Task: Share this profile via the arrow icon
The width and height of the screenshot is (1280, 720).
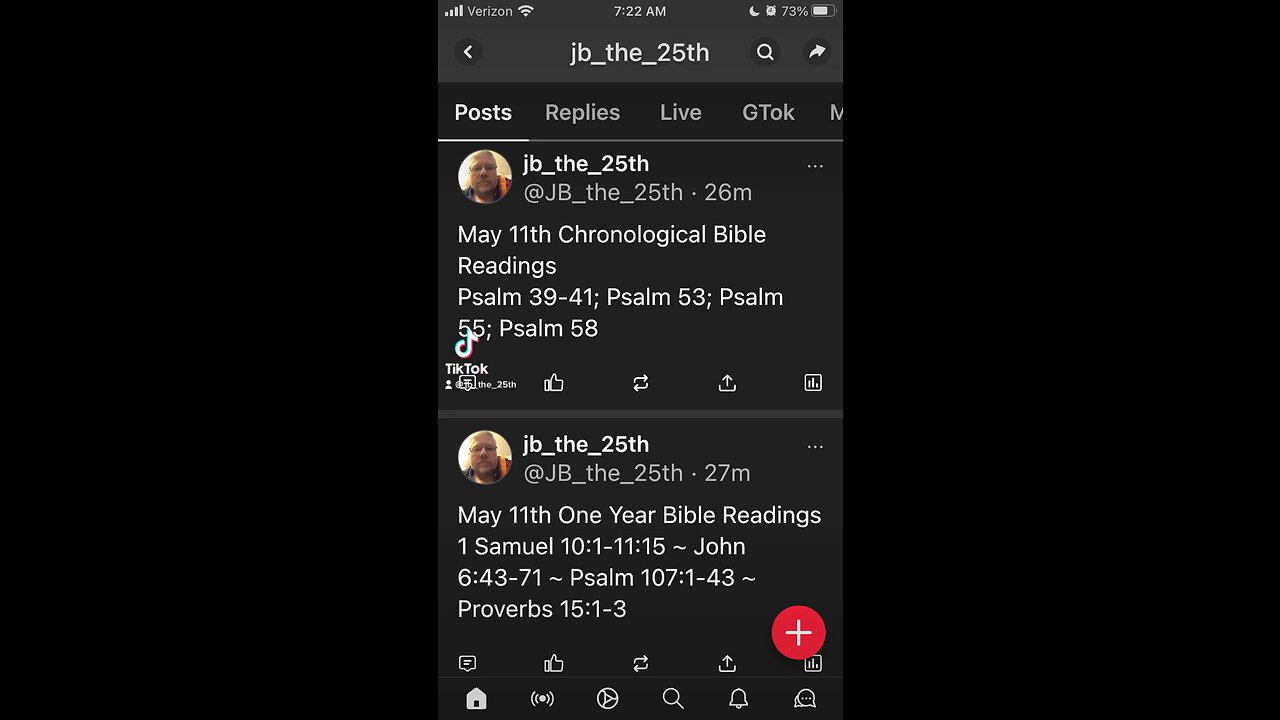Action: 817,52
